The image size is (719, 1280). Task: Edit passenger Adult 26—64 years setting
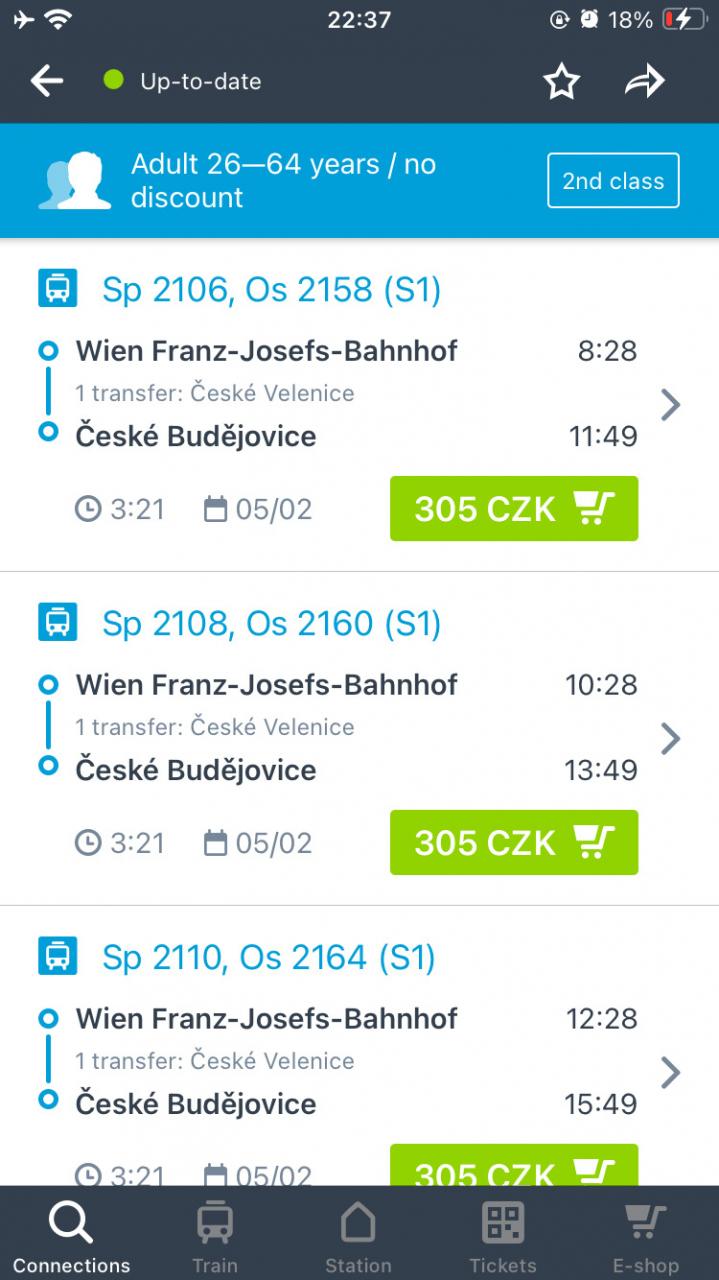[x=283, y=181]
